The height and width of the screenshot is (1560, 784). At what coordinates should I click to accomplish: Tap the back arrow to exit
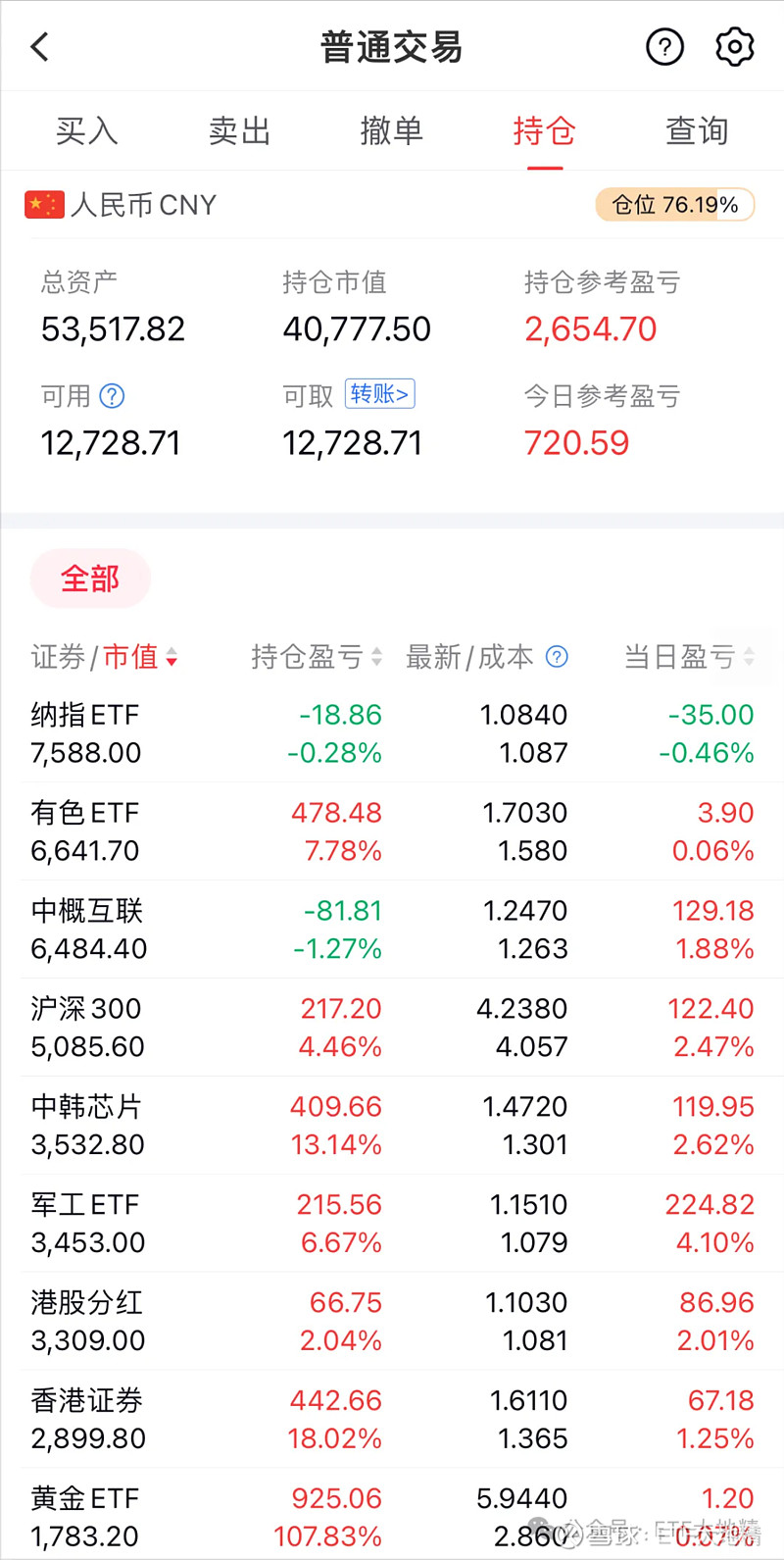point(39,46)
